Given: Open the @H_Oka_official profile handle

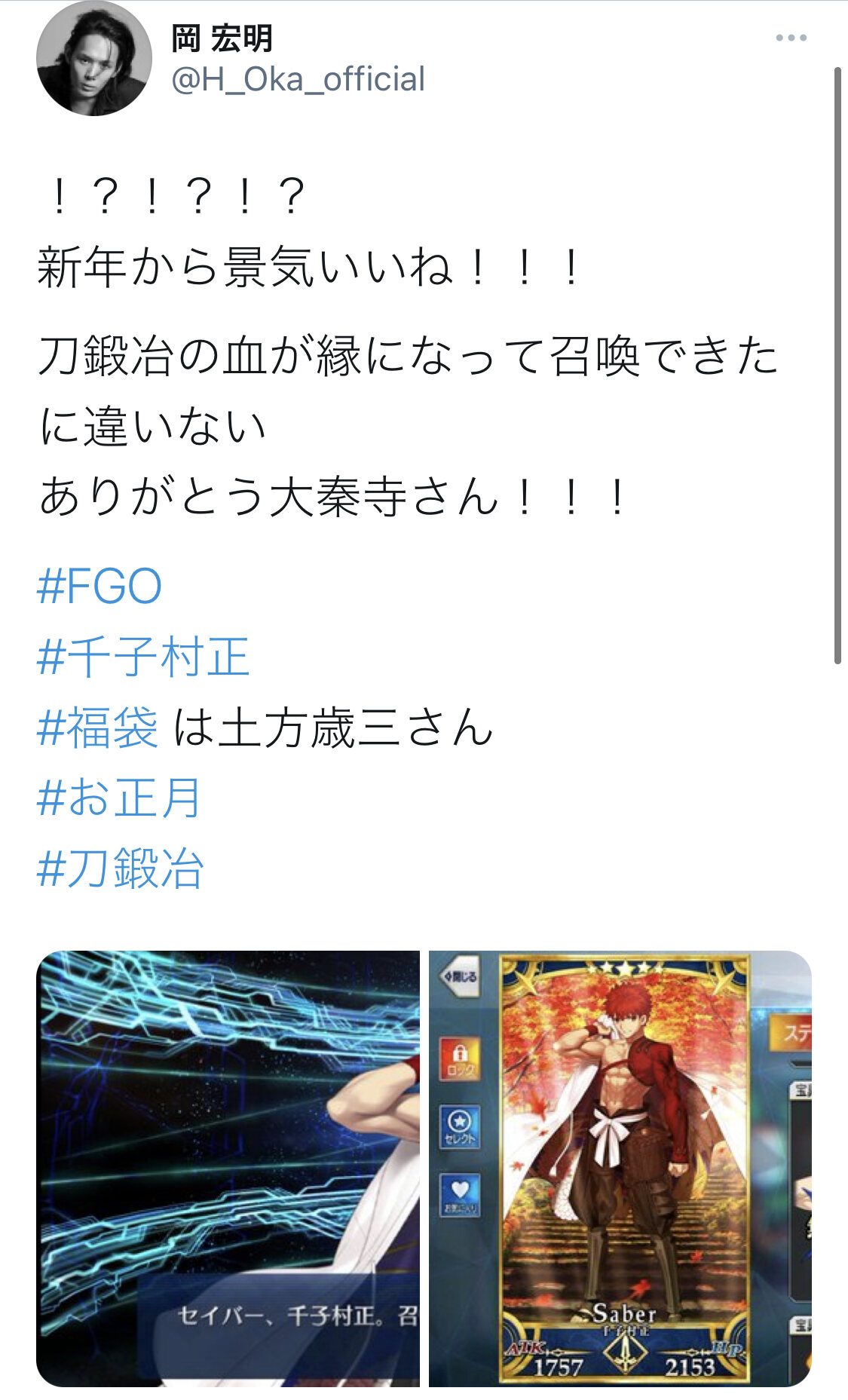Looking at the screenshot, I should coord(298,79).
